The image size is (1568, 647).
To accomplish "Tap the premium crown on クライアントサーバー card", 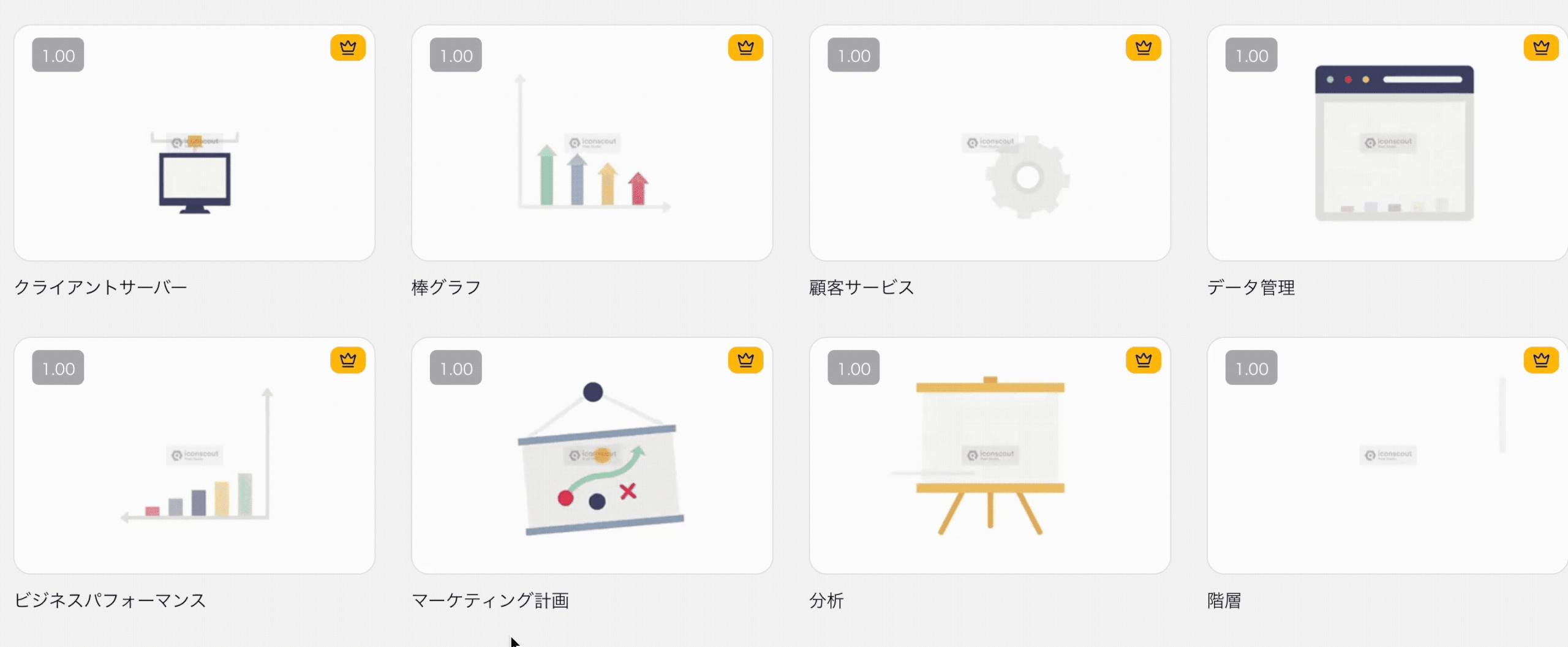I will (348, 48).
